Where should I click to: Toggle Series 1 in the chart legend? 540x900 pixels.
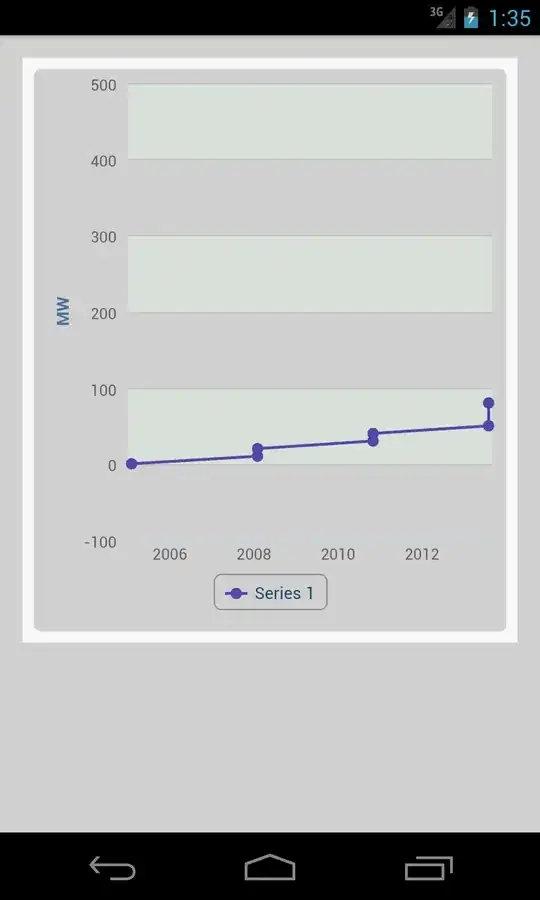pyautogui.click(x=270, y=592)
